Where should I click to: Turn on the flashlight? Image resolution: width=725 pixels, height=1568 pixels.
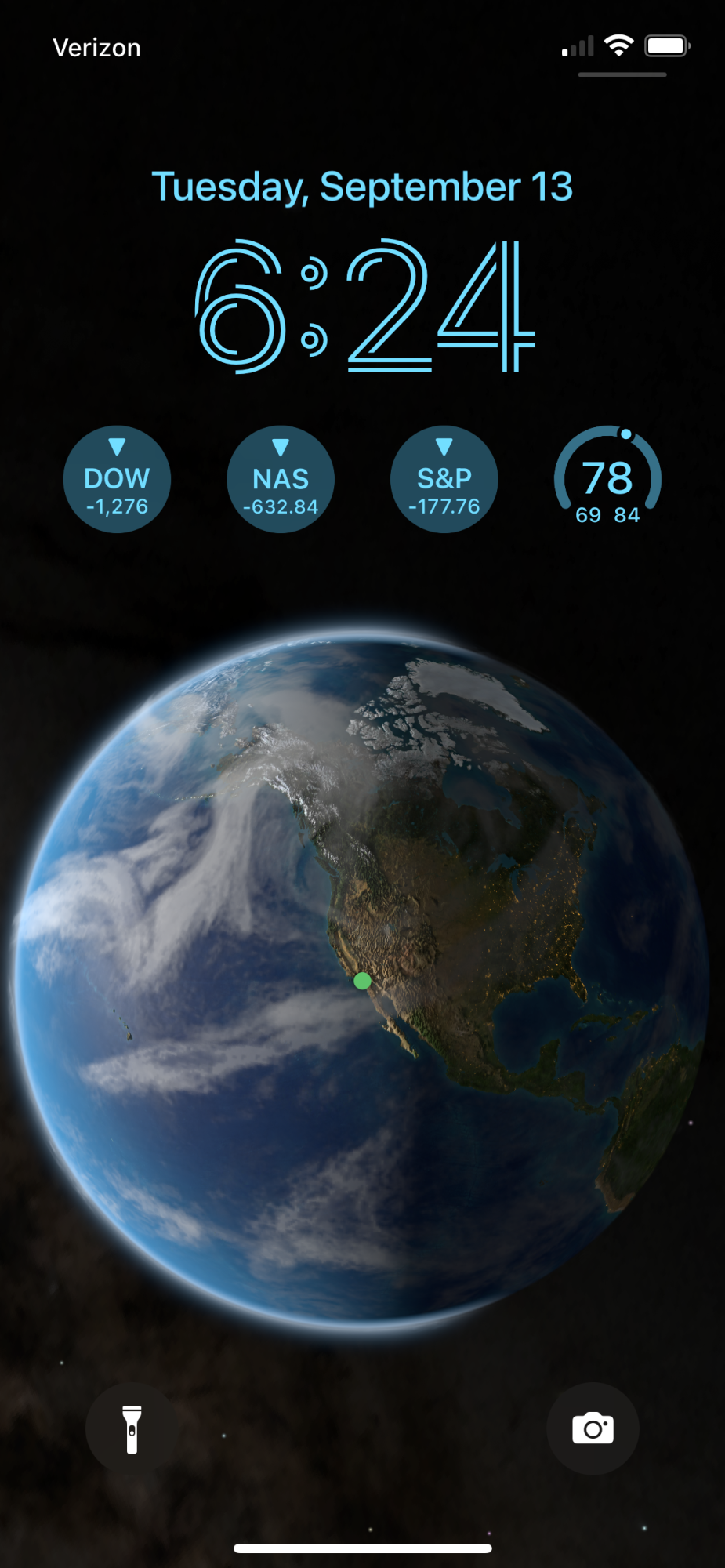132,1428
